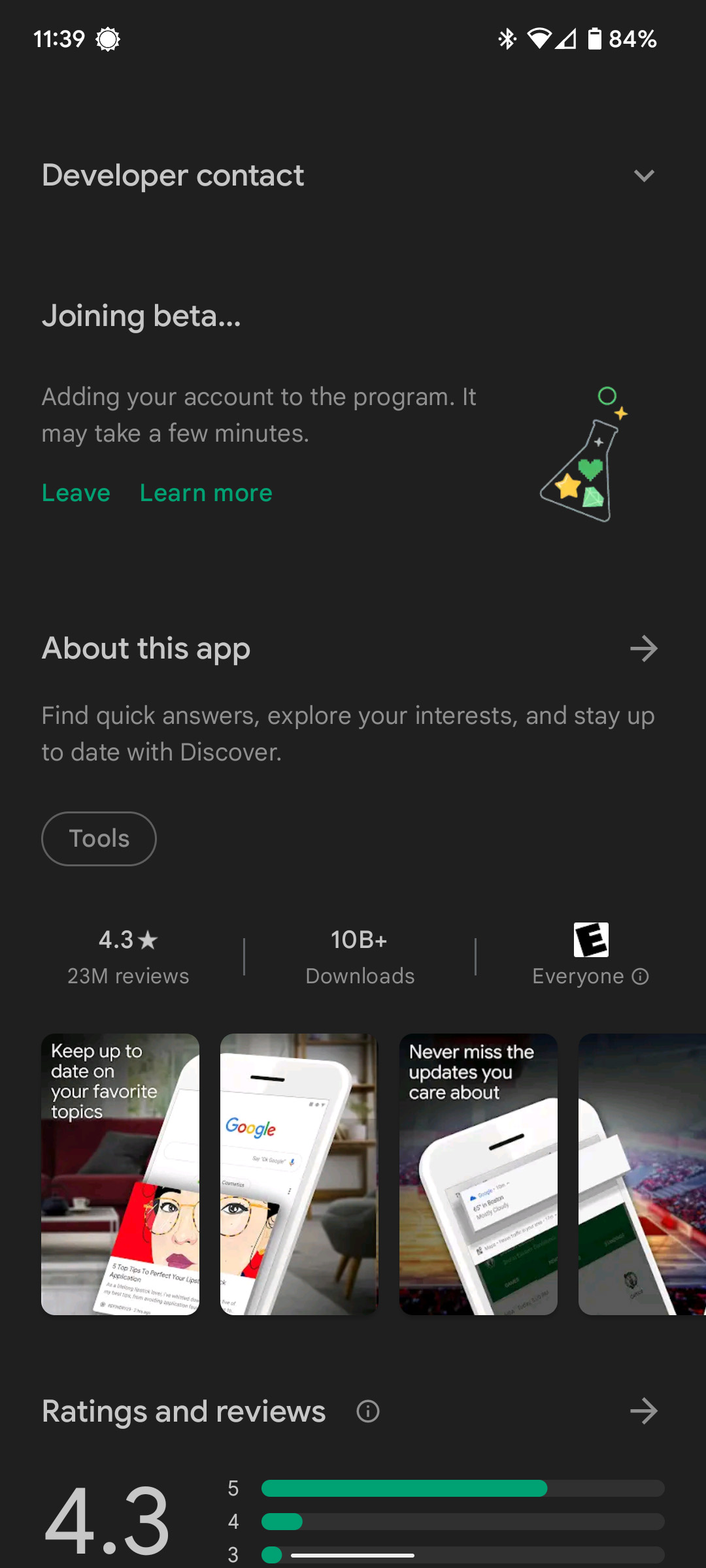Screen dimensions: 706x1568
Task: Open screenshot 'Keep up to date on your favorite topics'
Action: click(x=120, y=1174)
